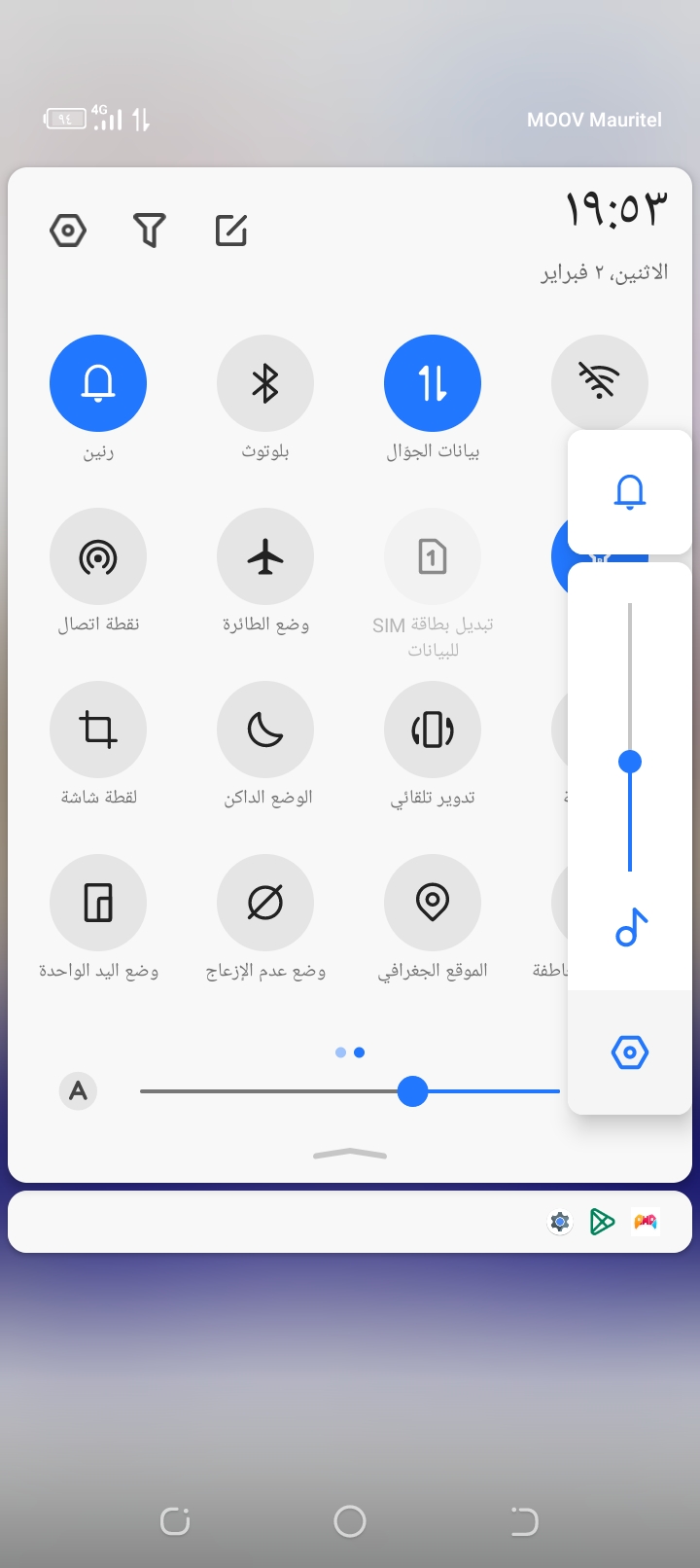Screen dimensions: 700x1568
Task: Toggle the ring (رنين) sound mode
Action: click(98, 383)
